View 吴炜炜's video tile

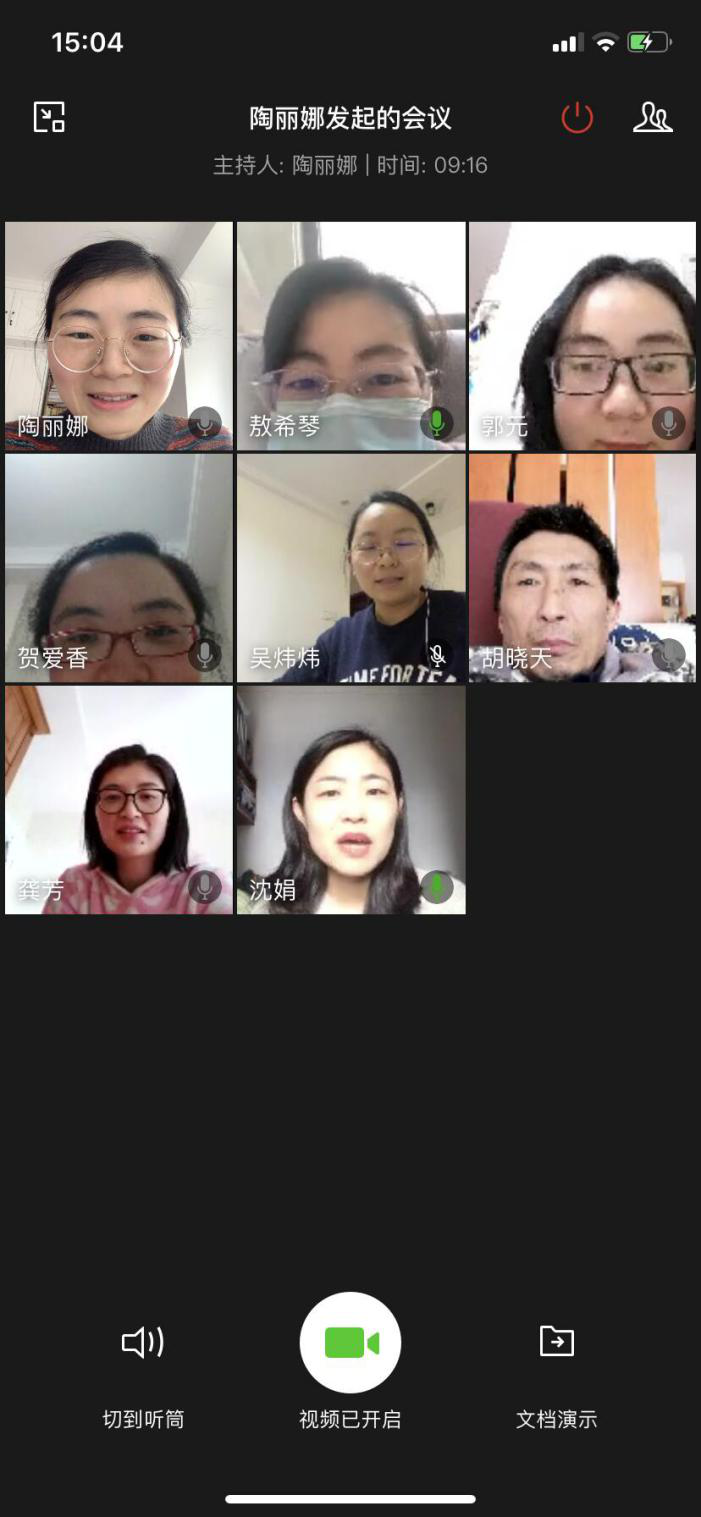[x=351, y=568]
